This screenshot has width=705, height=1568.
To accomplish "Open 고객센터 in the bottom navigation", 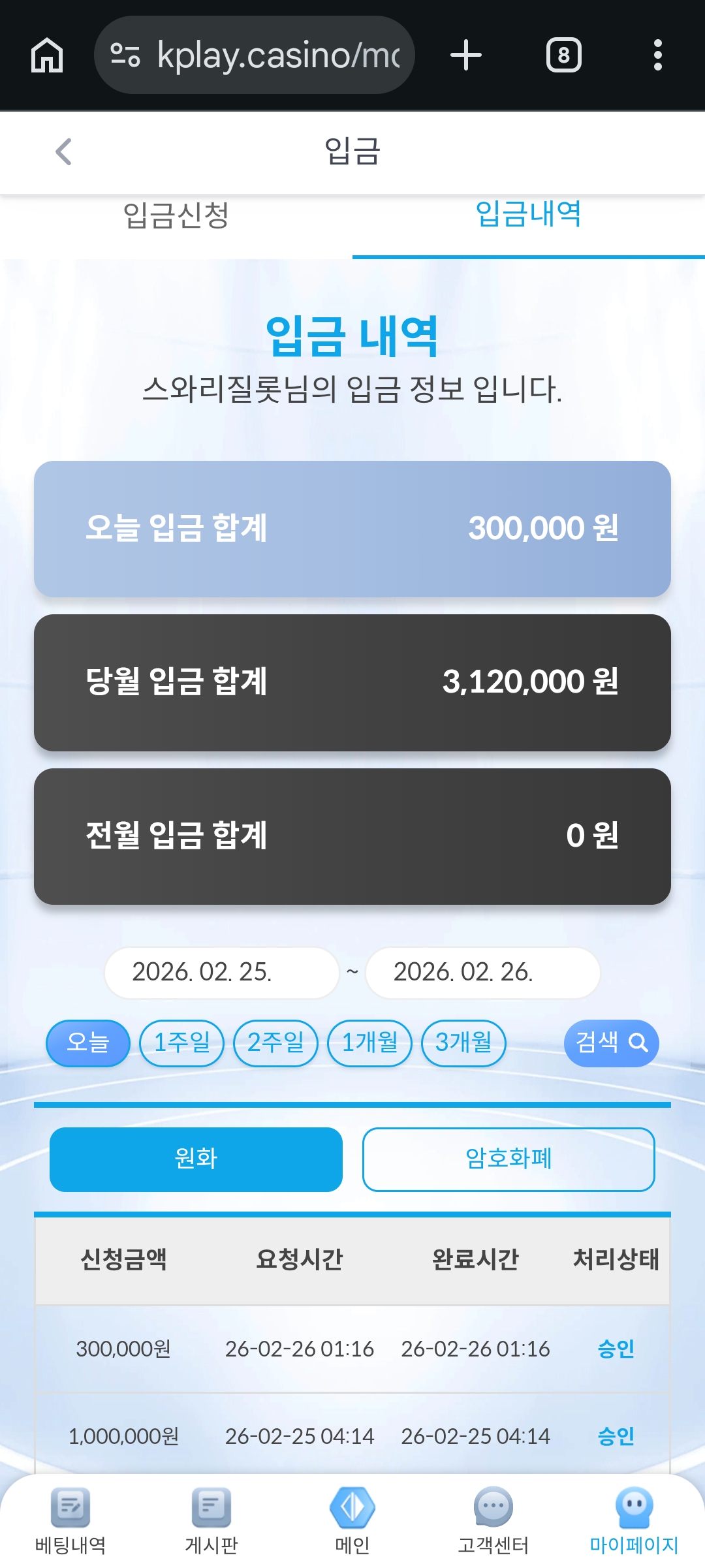I will pos(493,1521).
